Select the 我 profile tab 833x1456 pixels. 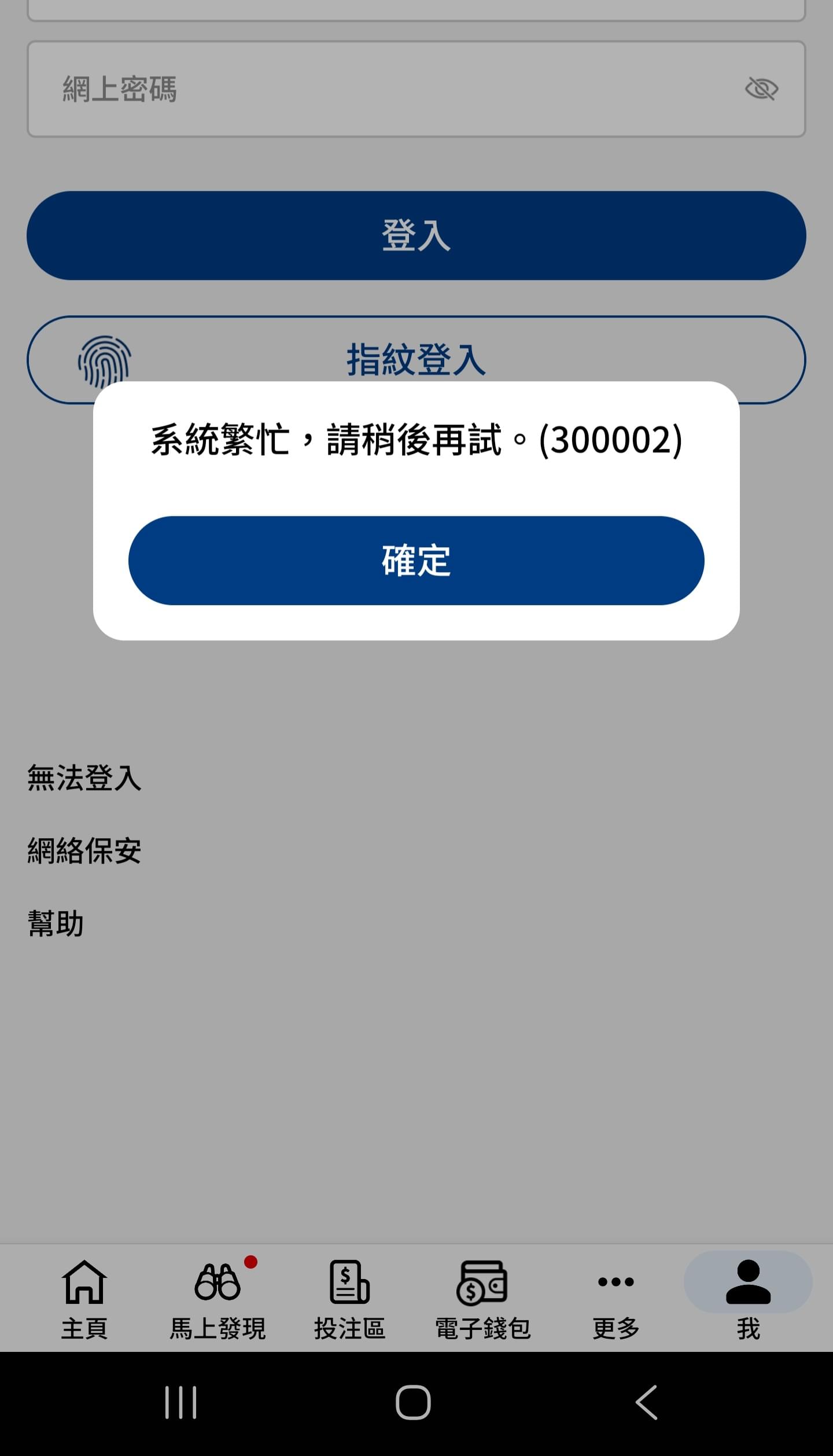point(748,1300)
